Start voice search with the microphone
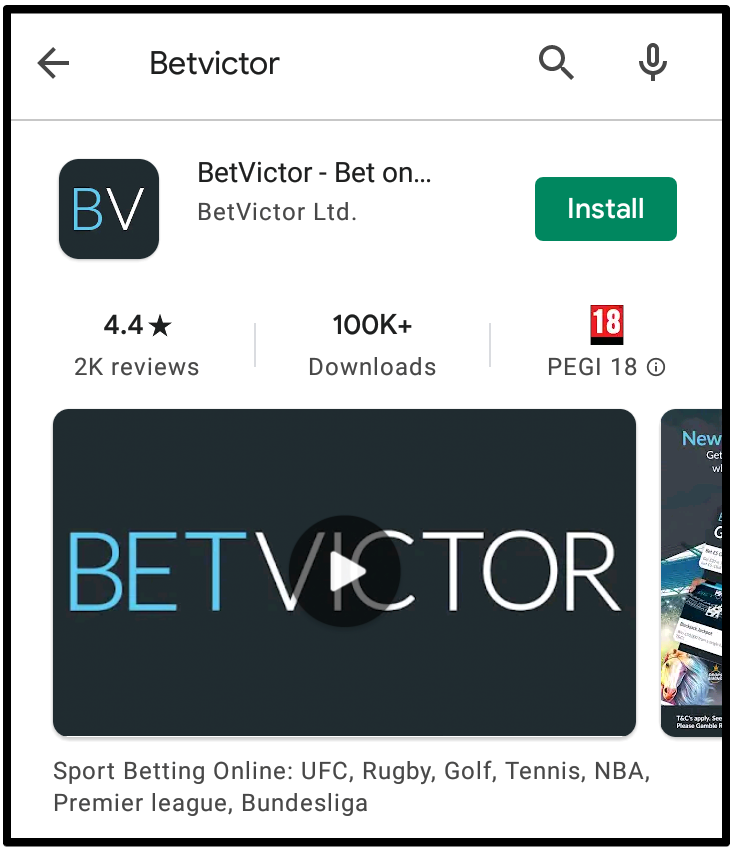The image size is (735, 850). [x=653, y=64]
